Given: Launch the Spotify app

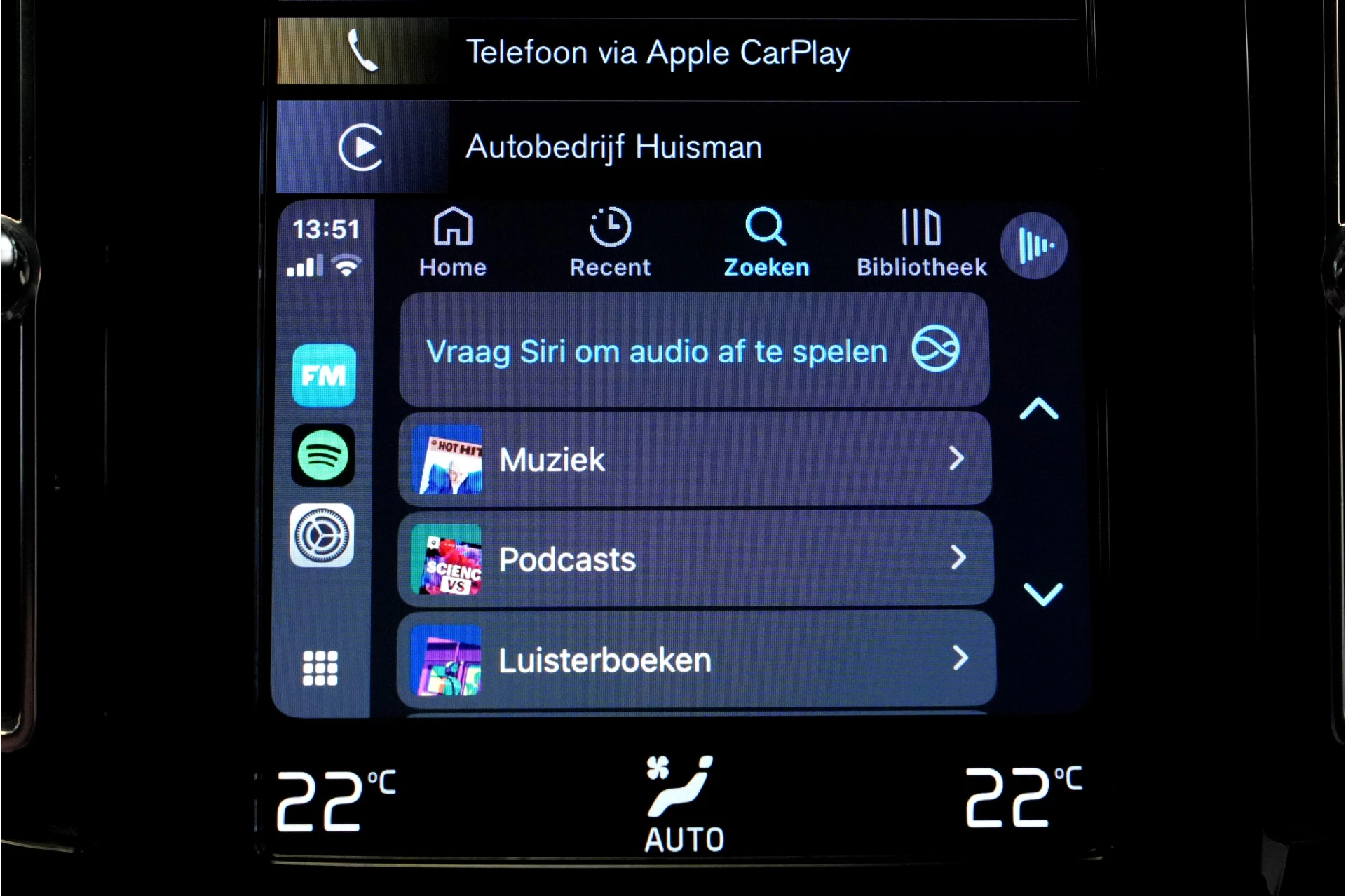Looking at the screenshot, I should (322, 456).
